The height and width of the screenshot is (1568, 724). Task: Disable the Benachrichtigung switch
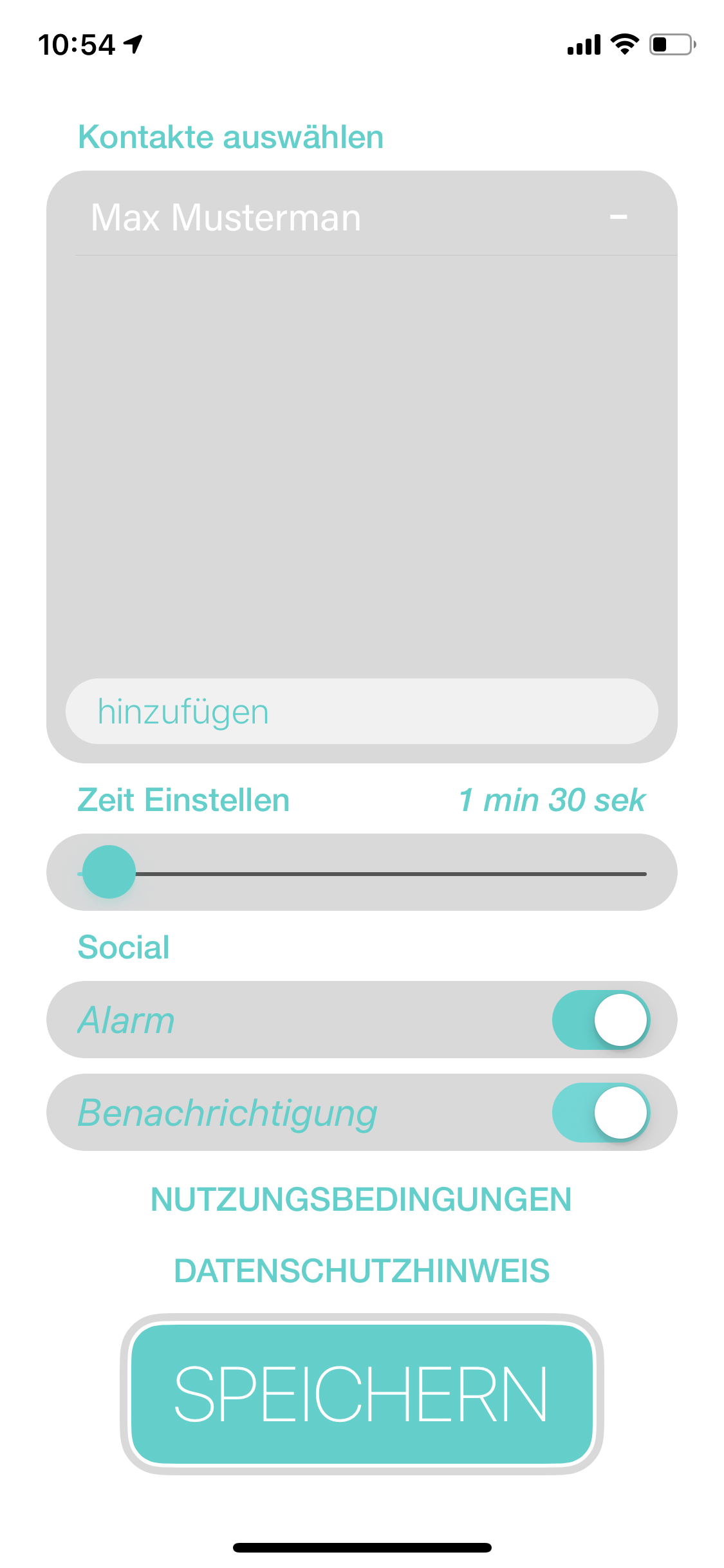point(600,1112)
